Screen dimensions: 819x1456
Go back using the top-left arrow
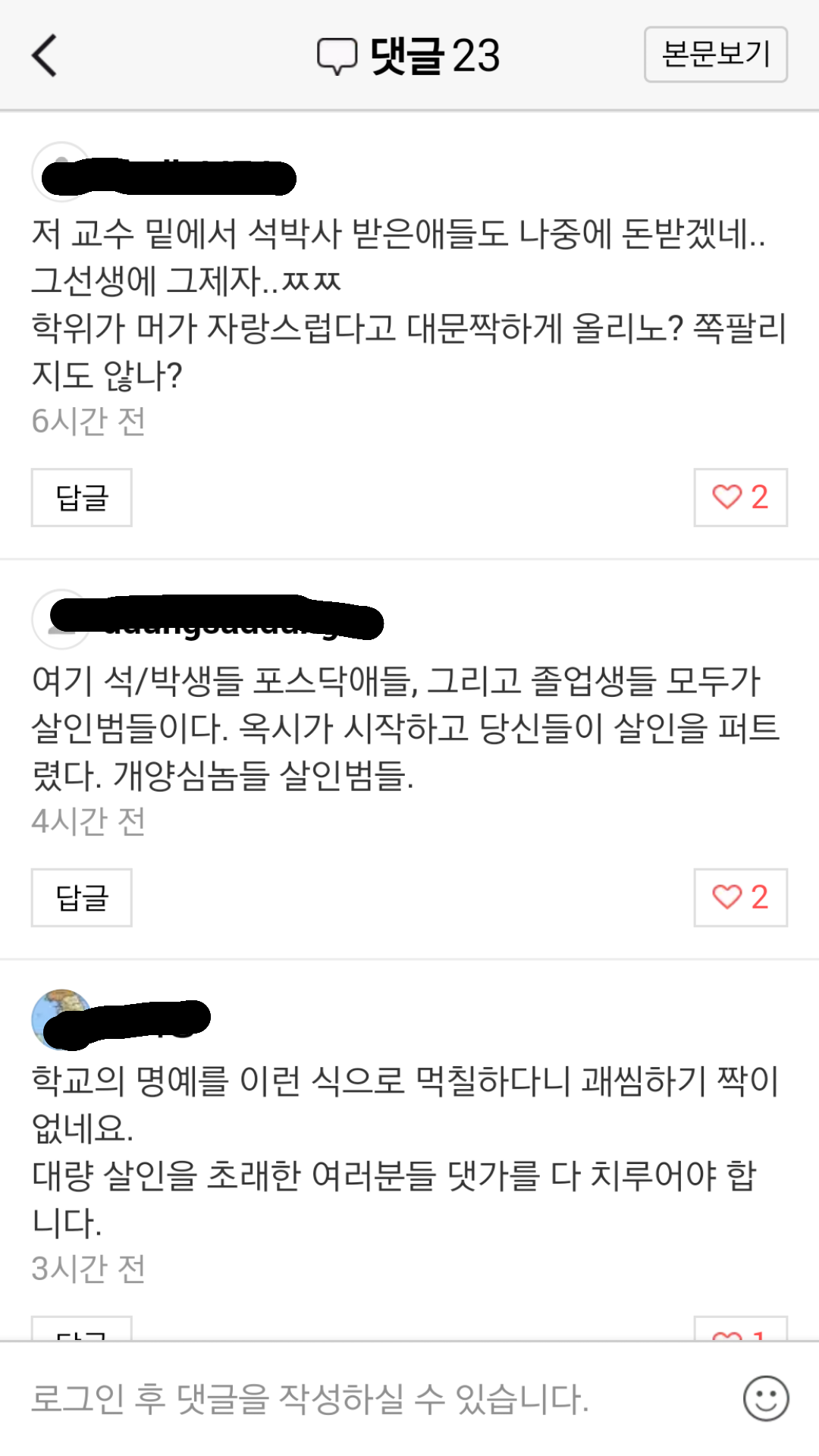tap(44, 55)
